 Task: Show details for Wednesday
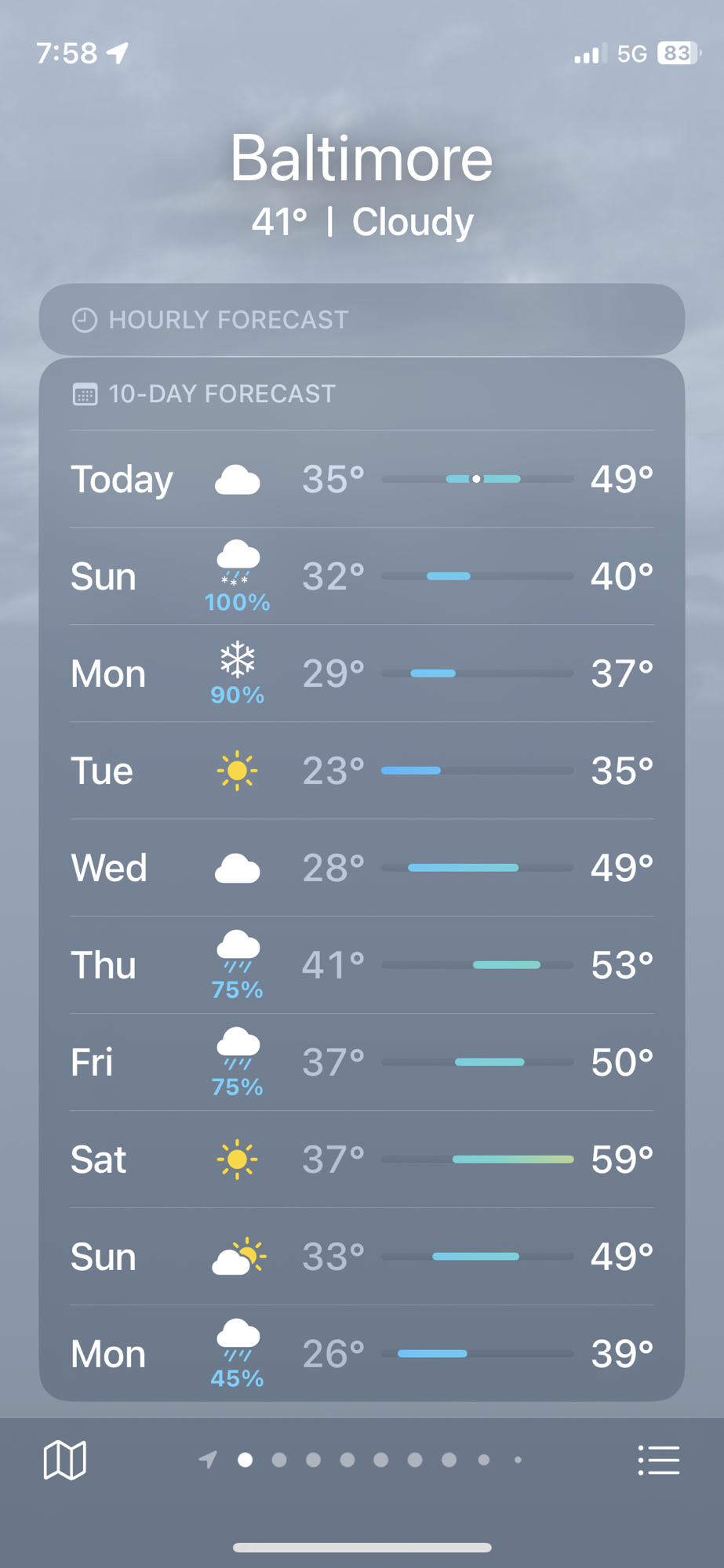pyautogui.click(x=362, y=868)
